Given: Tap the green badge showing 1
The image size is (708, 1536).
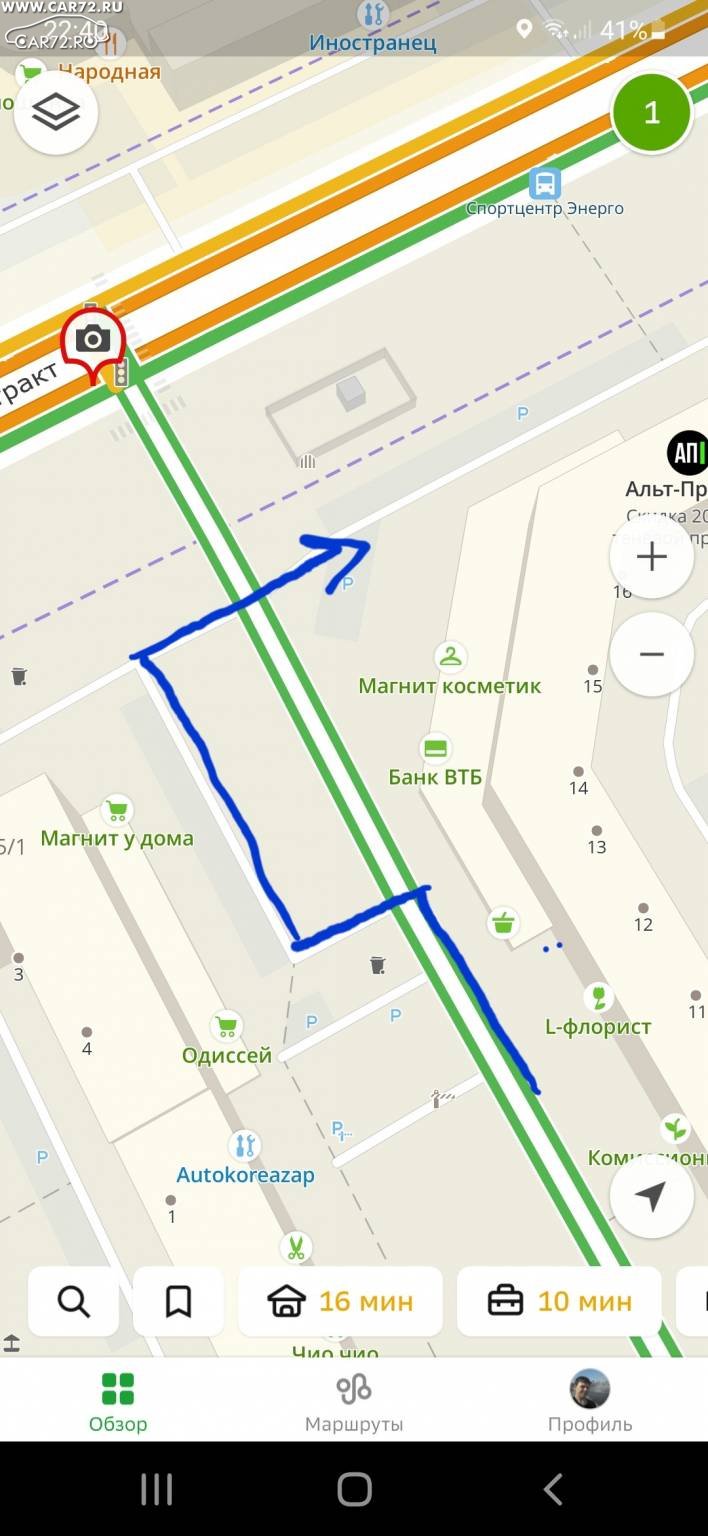Looking at the screenshot, I should [652, 112].
